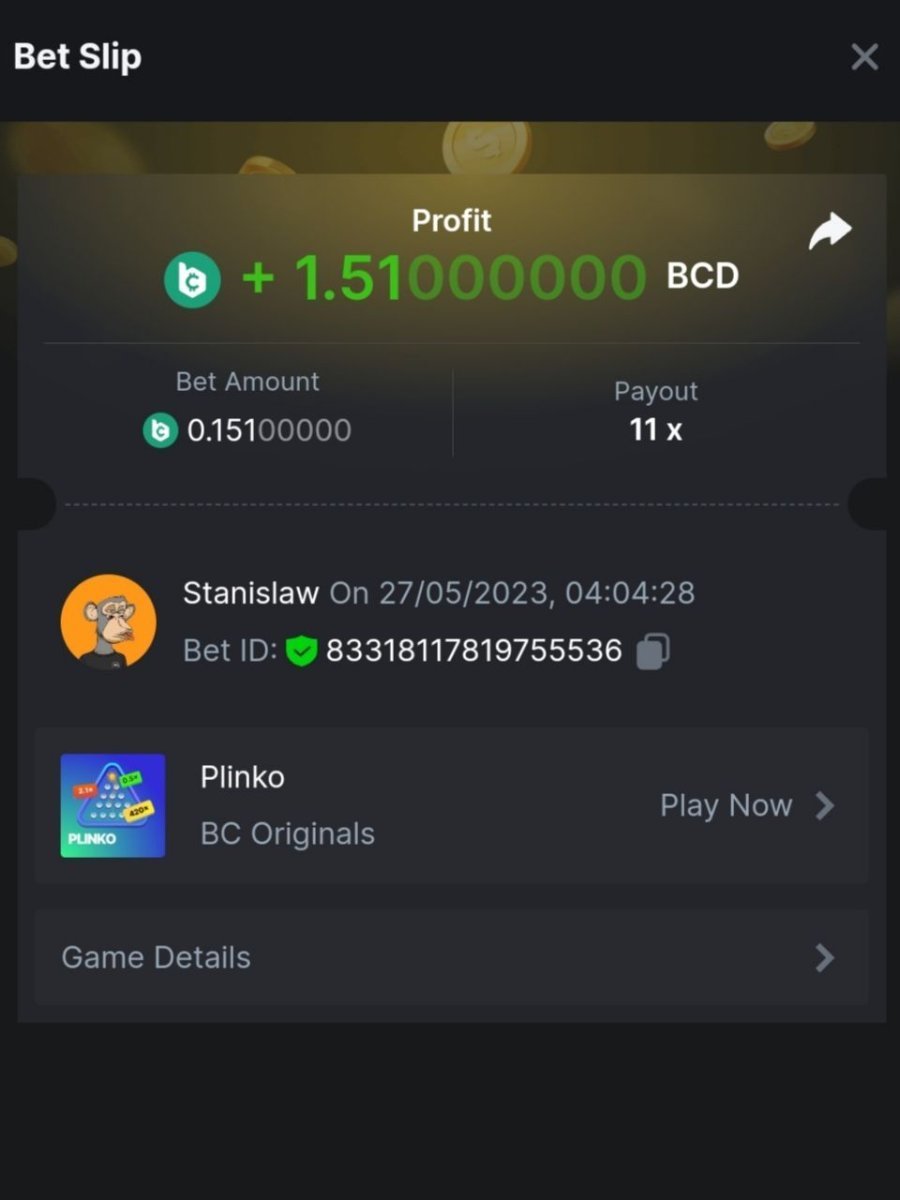Copy the Bet ID number
900x1200 pixels.
652,651
